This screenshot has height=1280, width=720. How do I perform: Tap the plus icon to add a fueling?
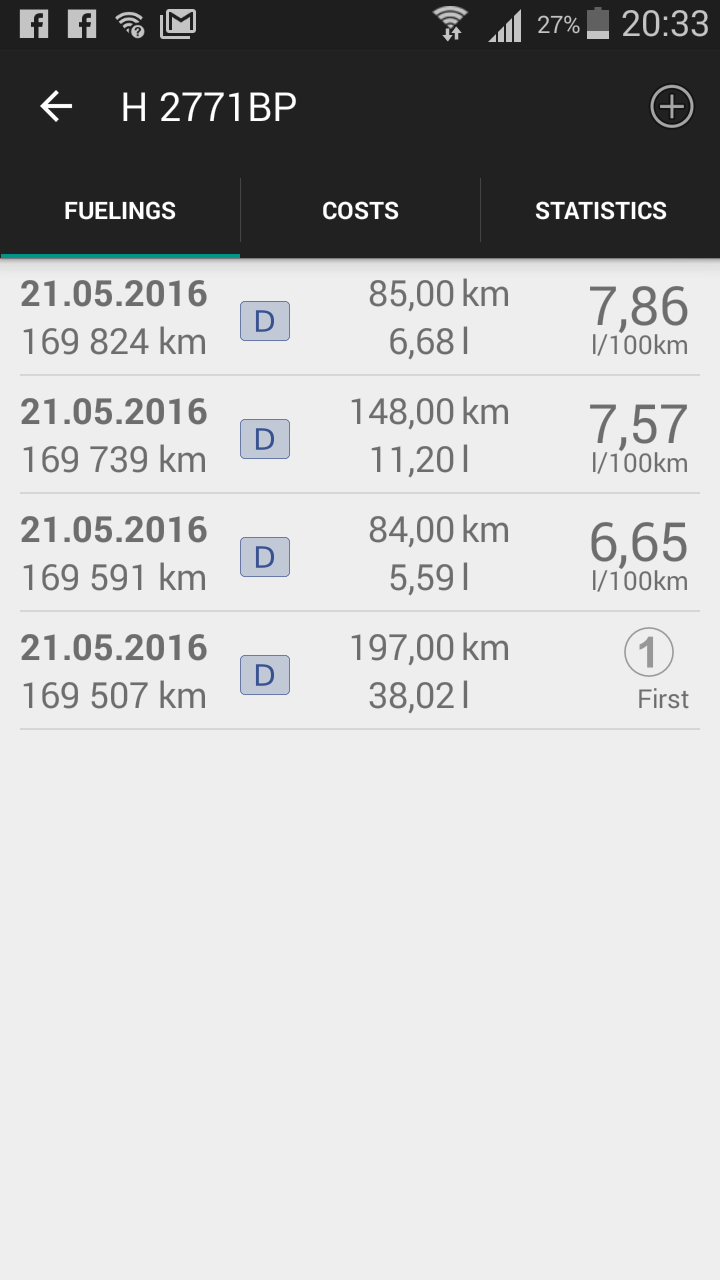click(671, 107)
